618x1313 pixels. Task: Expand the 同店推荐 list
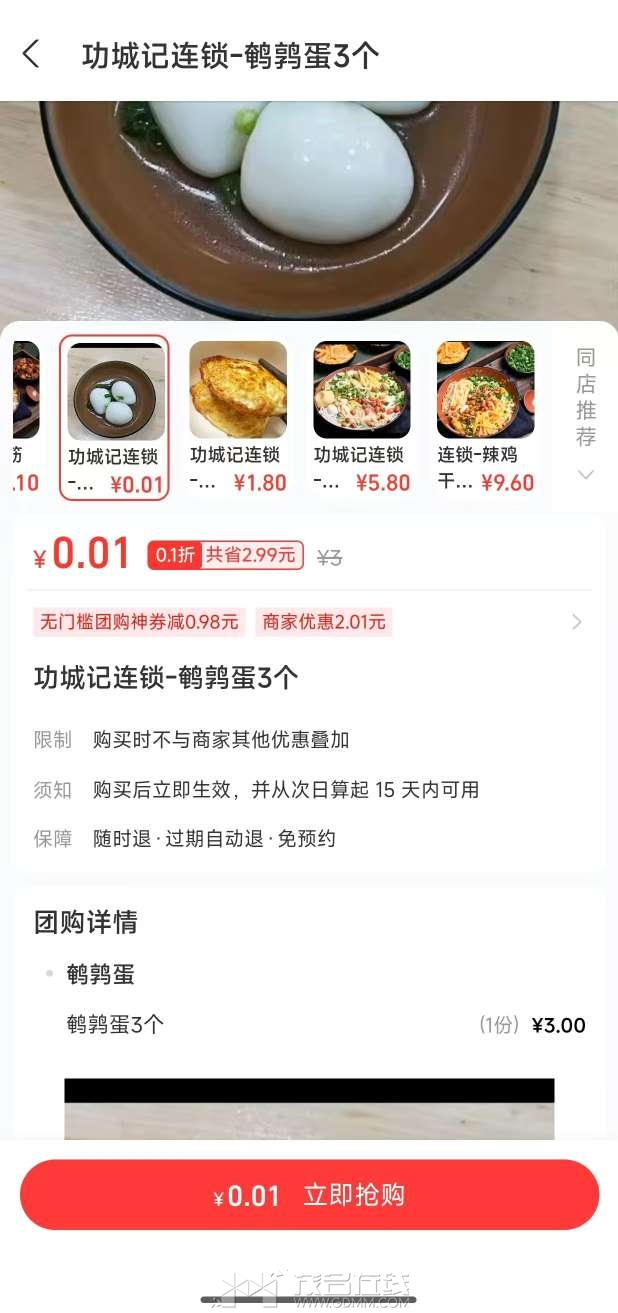(586, 413)
